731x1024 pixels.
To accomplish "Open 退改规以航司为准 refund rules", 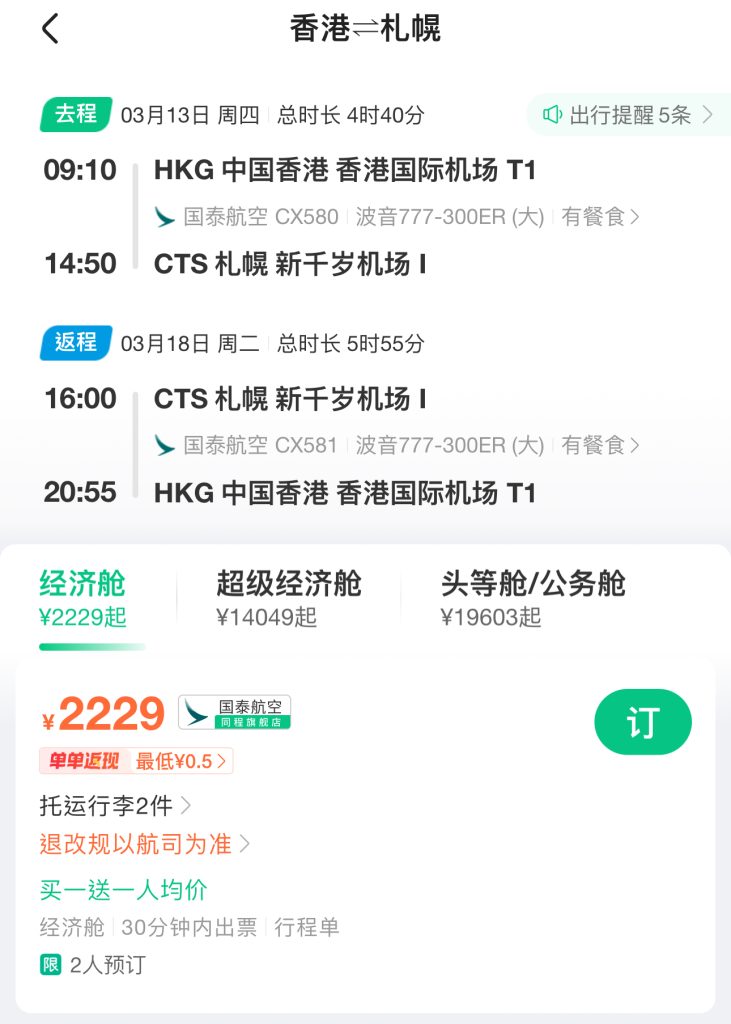I will point(144,844).
